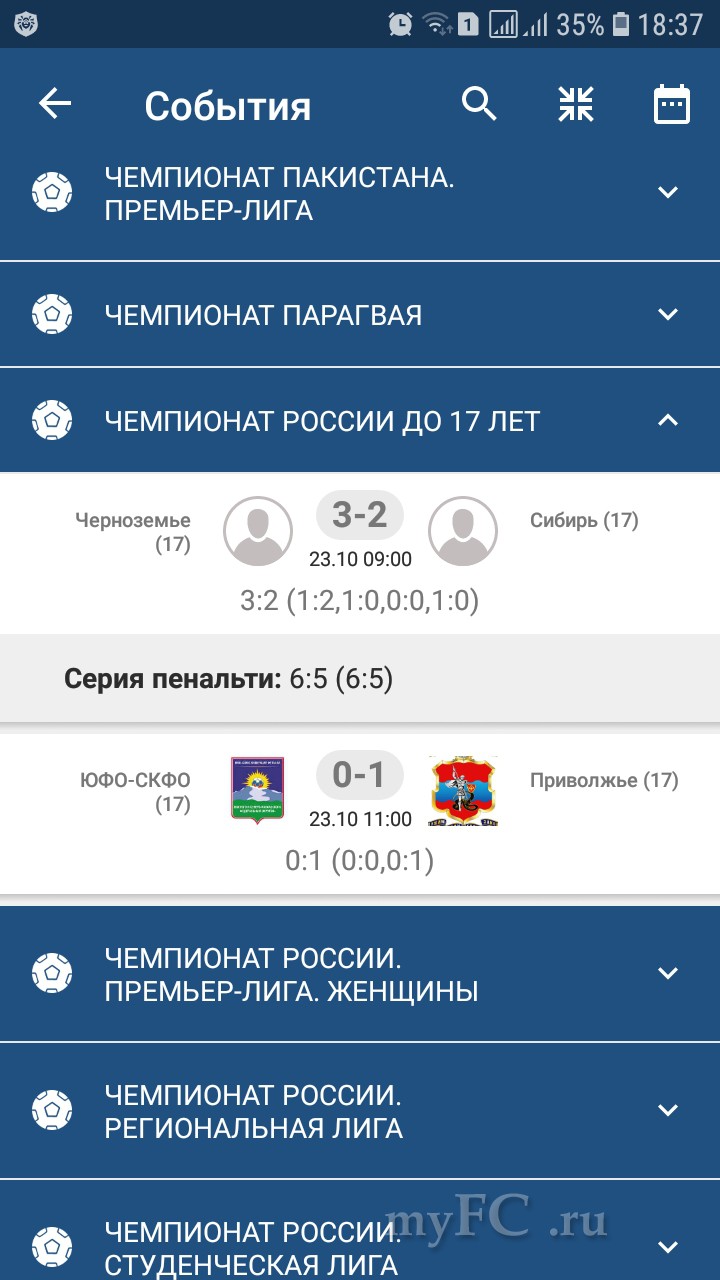Viewport: 720px width, 1280px height.
Task: Open the calendar date picker
Action: tap(671, 104)
